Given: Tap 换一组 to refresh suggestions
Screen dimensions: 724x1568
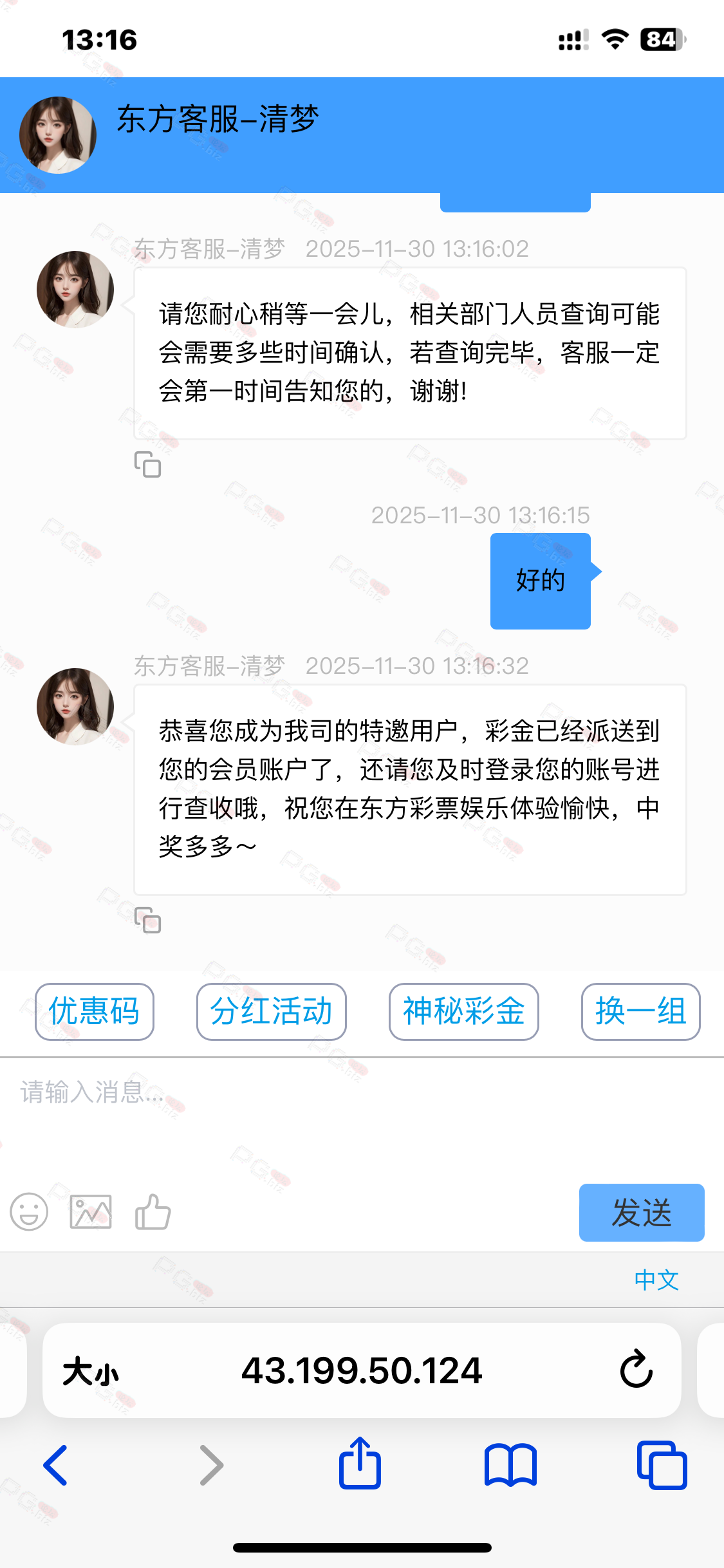Looking at the screenshot, I should point(640,1011).
